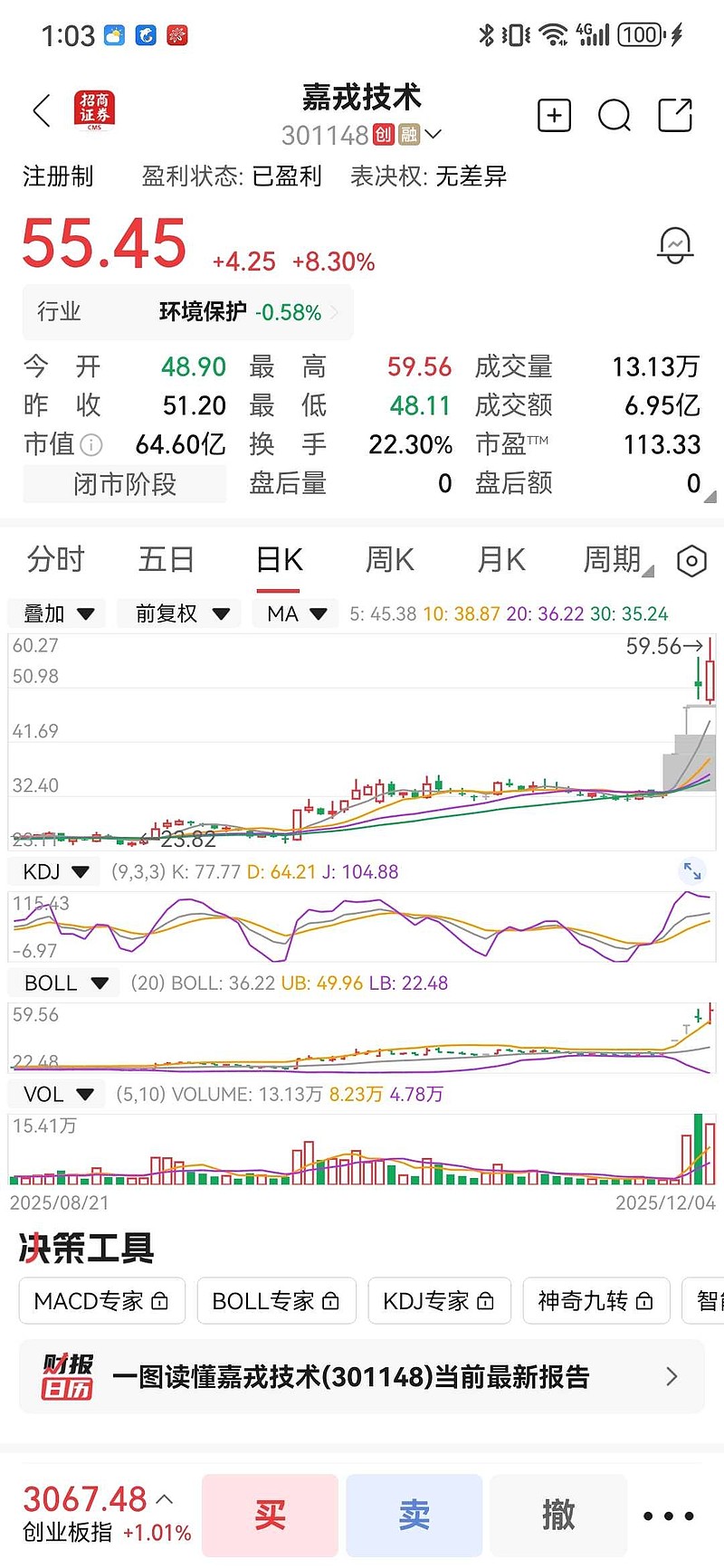
Task: Open the 前复权 adjustment dropdown
Action: click(x=178, y=613)
